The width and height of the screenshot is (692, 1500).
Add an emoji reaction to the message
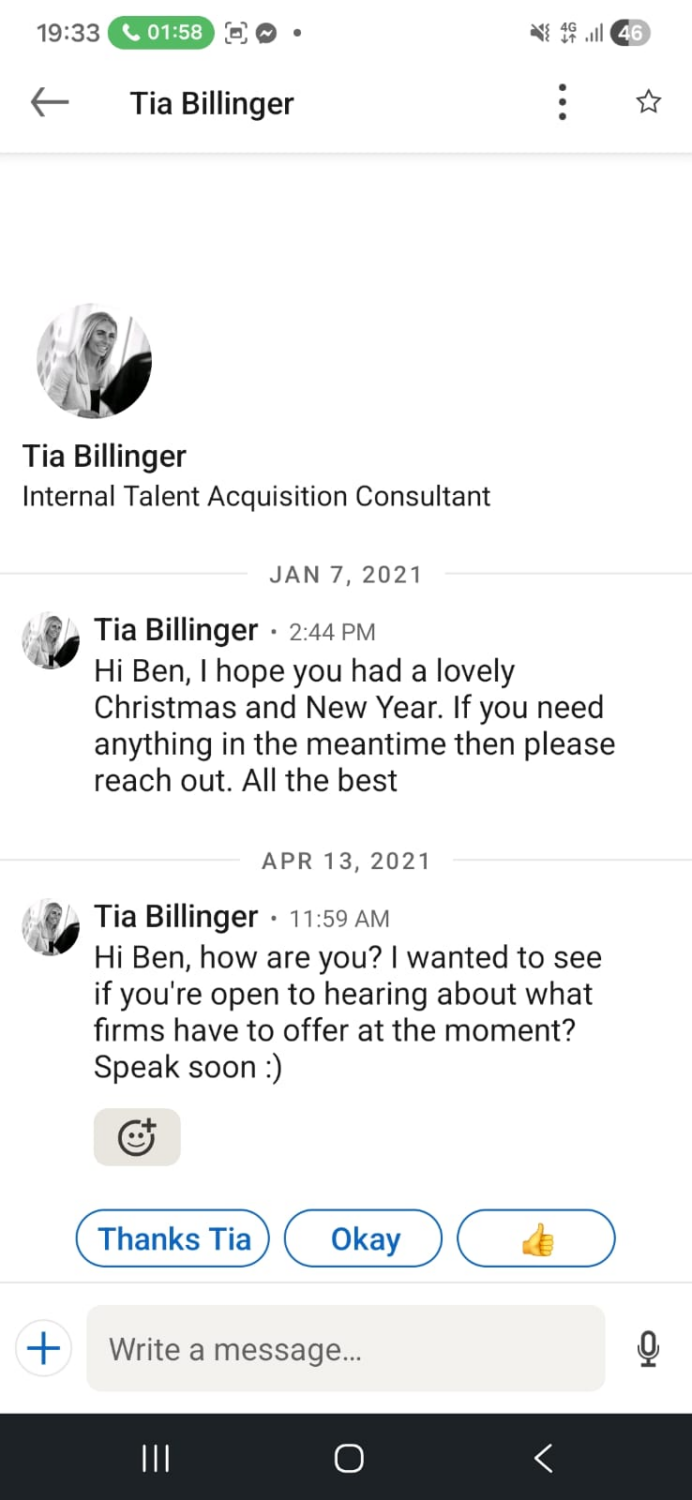click(x=137, y=1137)
